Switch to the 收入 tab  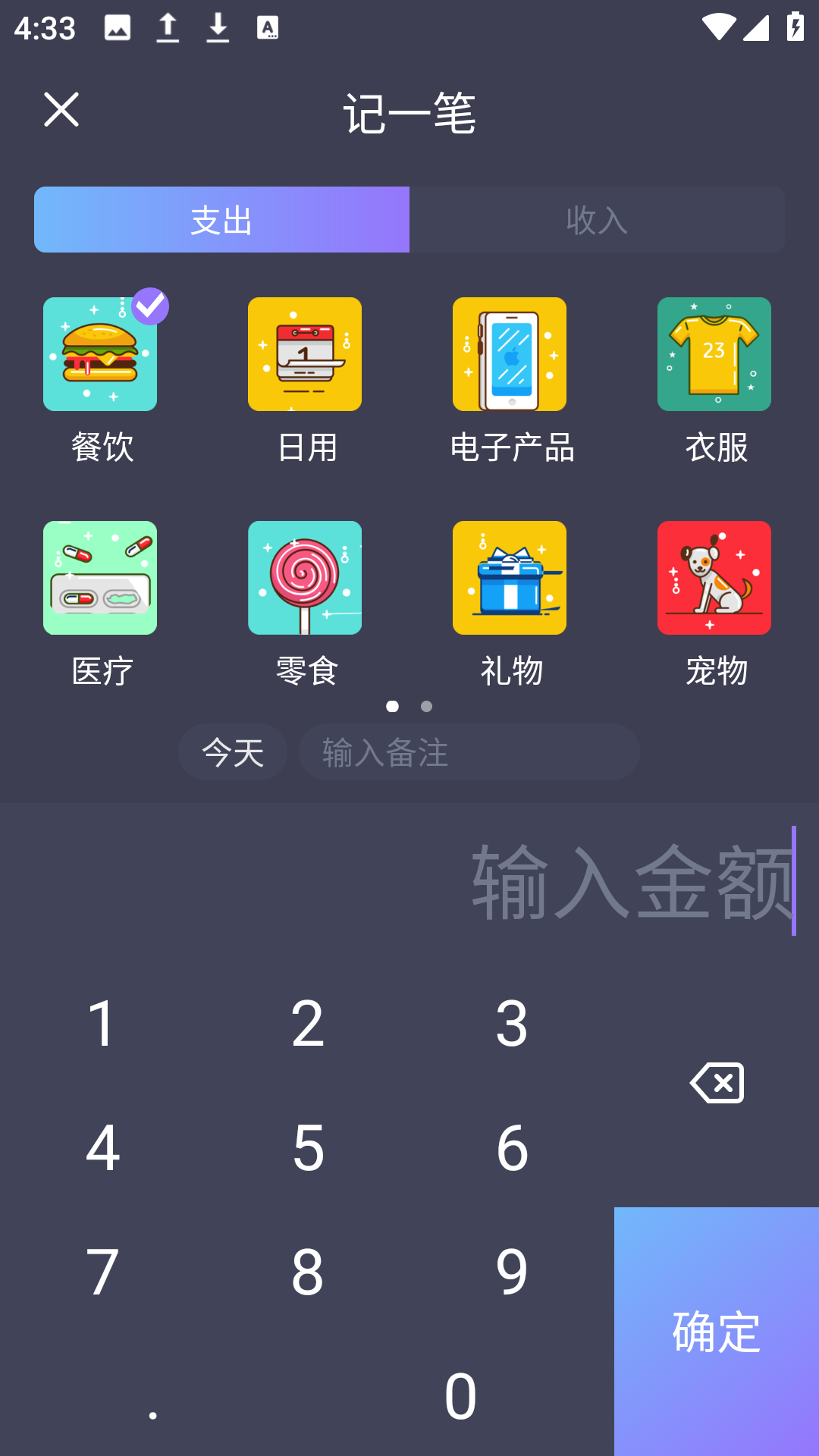coord(597,220)
